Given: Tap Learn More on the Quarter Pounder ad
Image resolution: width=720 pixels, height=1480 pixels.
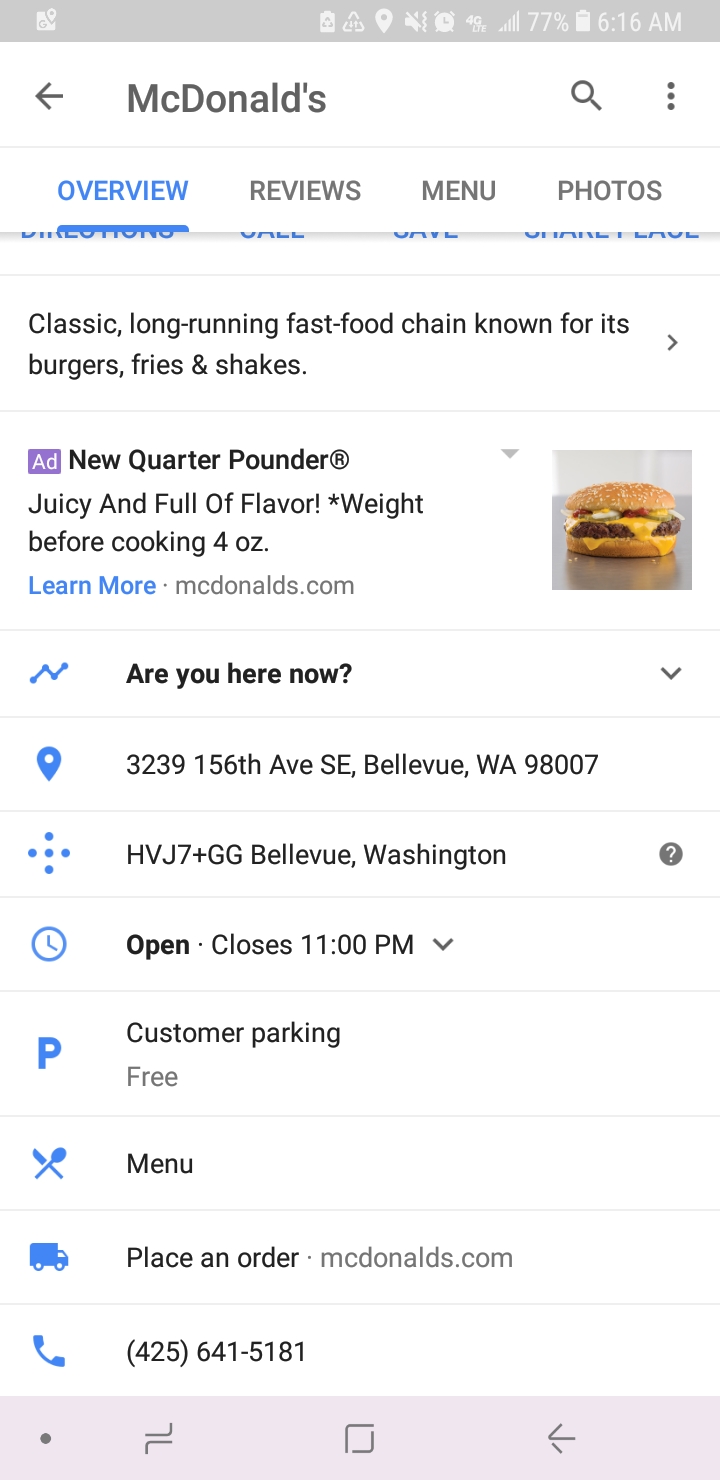Looking at the screenshot, I should (x=92, y=585).
